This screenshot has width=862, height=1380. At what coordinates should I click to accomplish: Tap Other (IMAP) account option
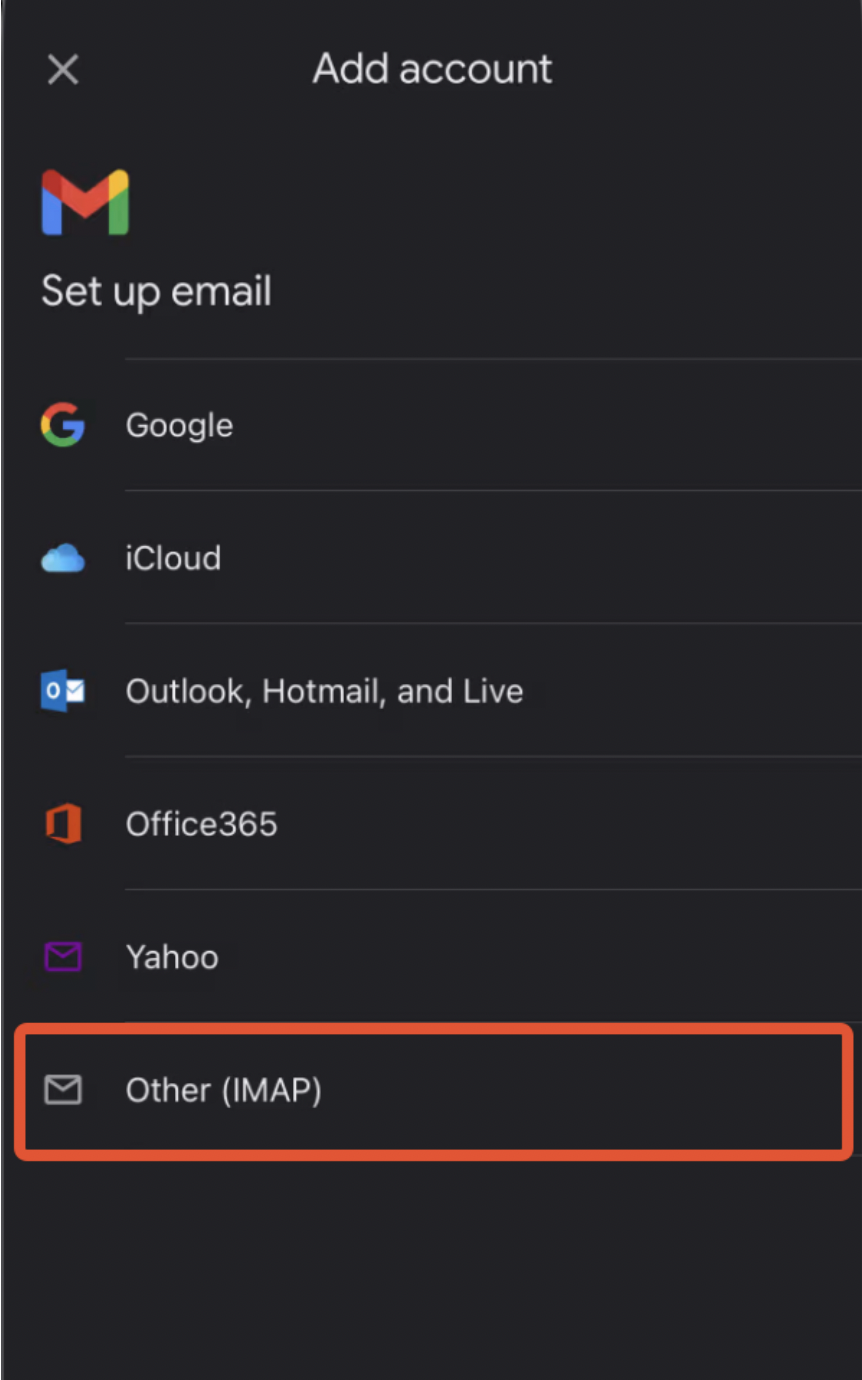pos(433,1090)
